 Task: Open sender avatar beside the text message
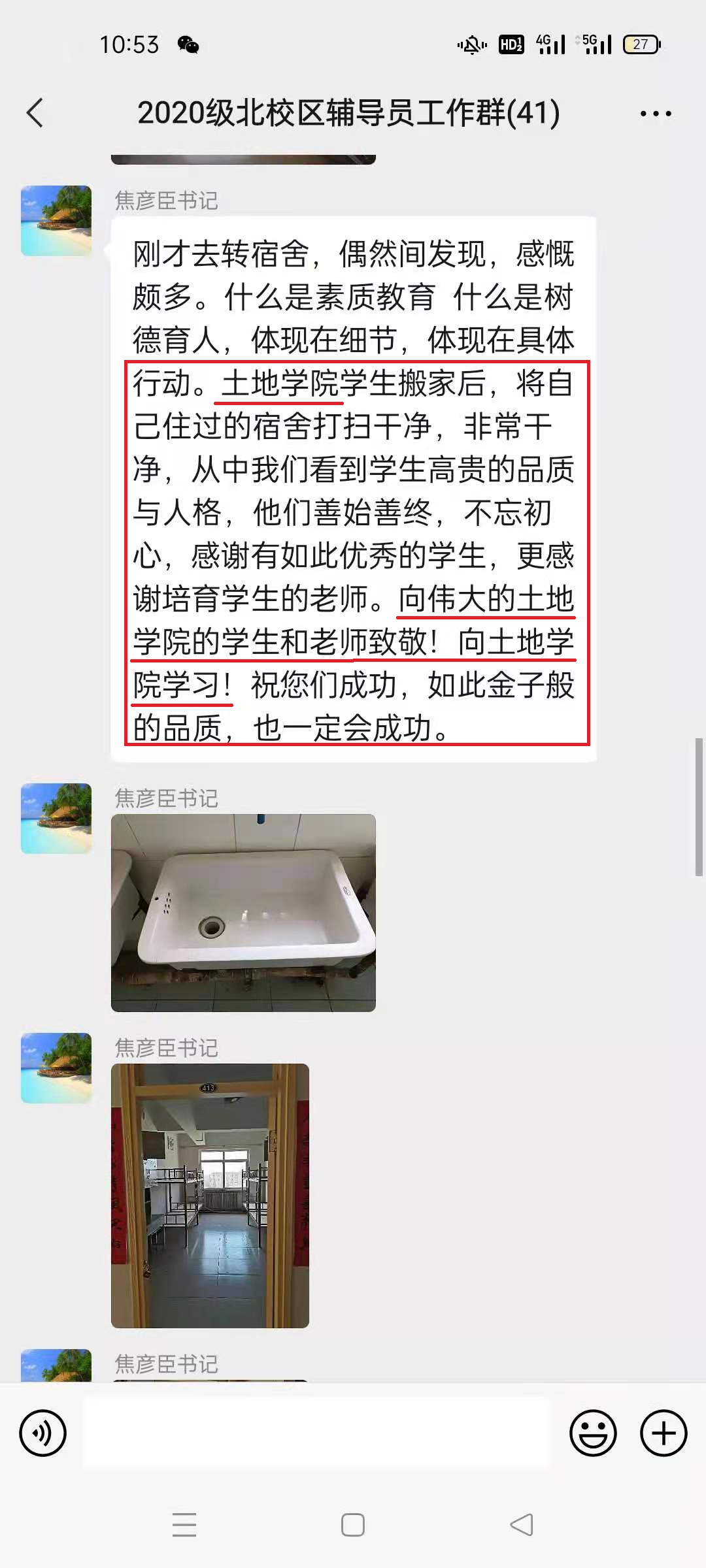(x=56, y=221)
